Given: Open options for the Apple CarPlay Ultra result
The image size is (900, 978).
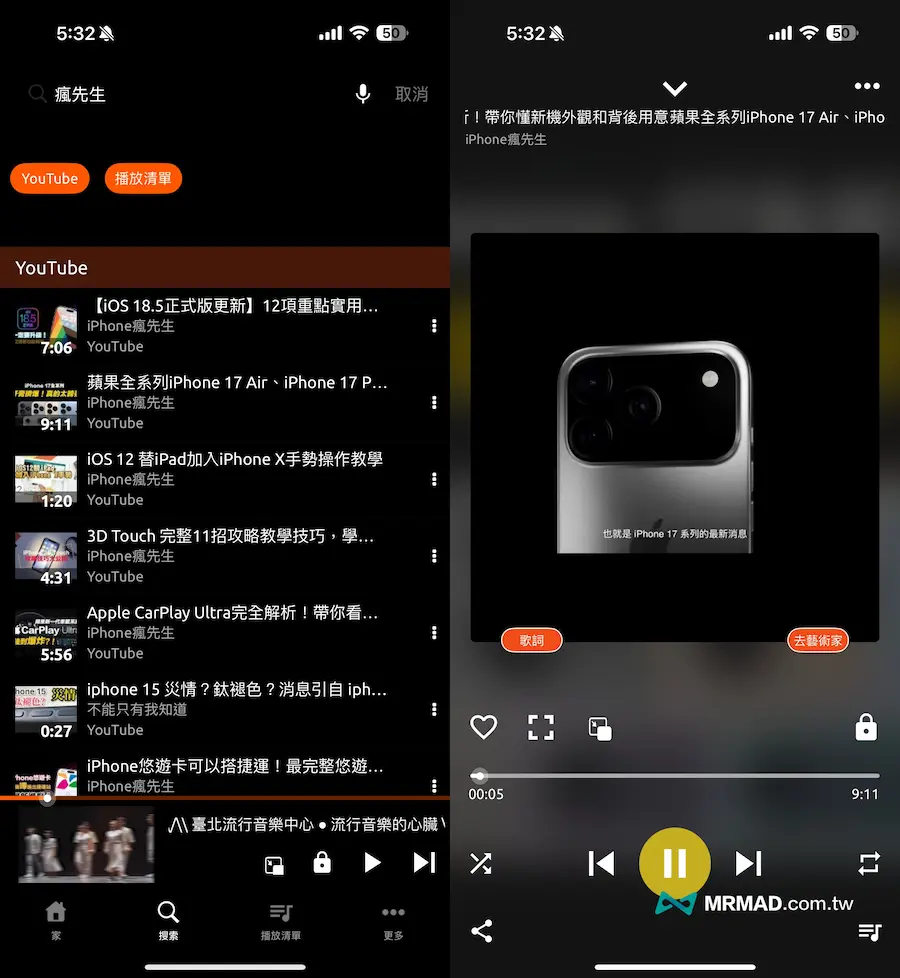Looking at the screenshot, I should (434, 632).
